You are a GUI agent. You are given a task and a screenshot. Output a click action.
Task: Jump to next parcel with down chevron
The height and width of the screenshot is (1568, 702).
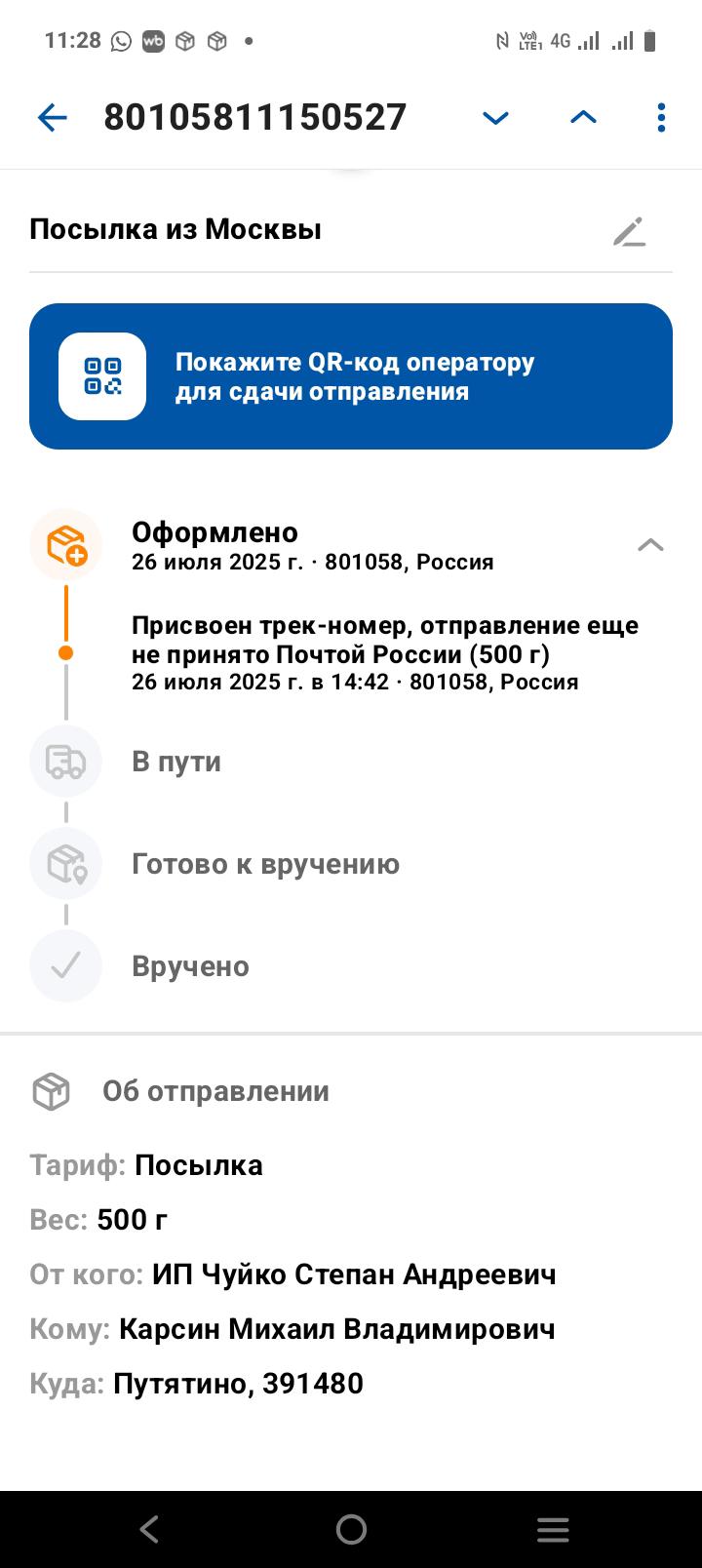[495, 118]
